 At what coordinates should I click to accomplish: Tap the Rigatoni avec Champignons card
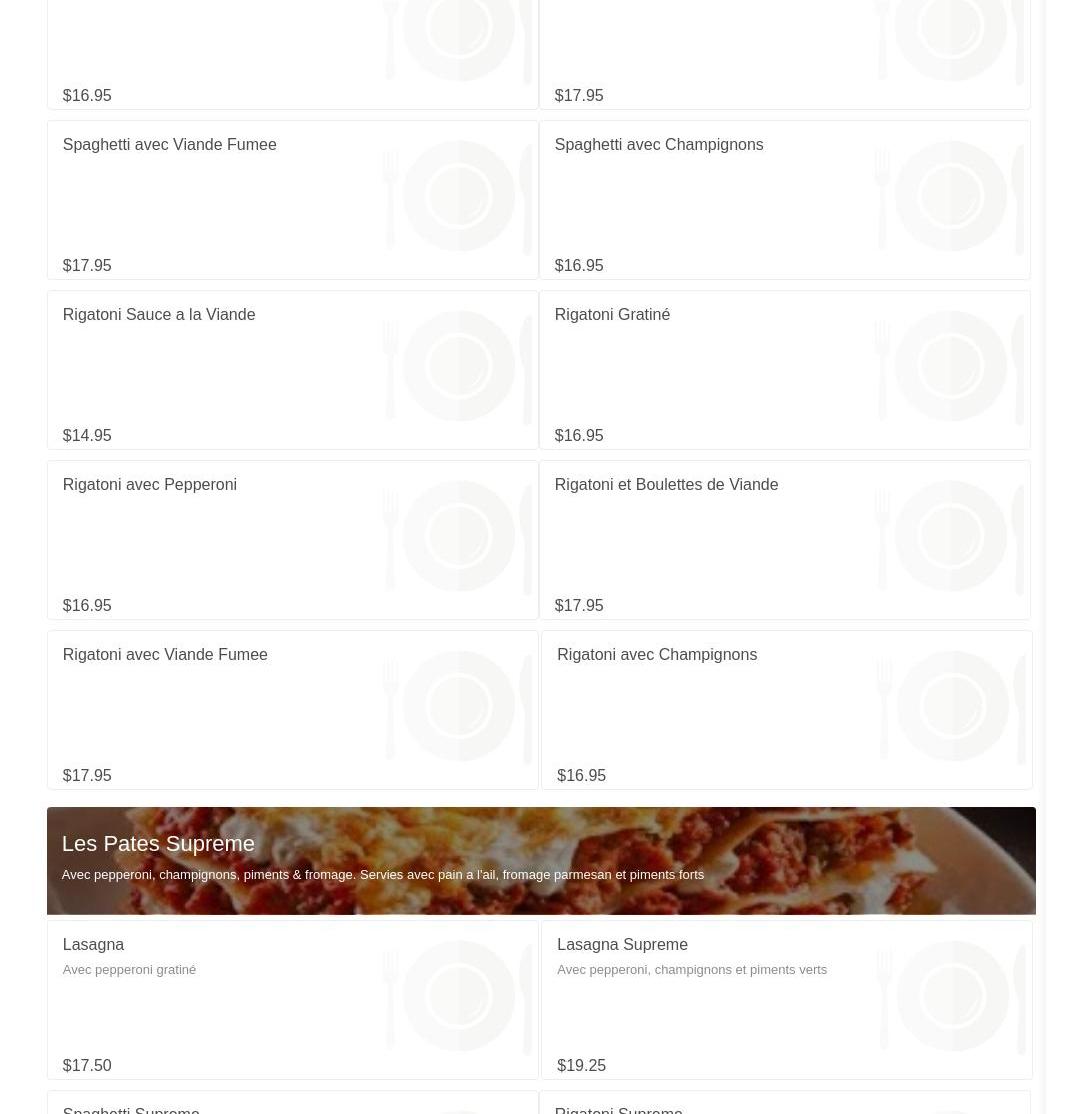[786, 710]
